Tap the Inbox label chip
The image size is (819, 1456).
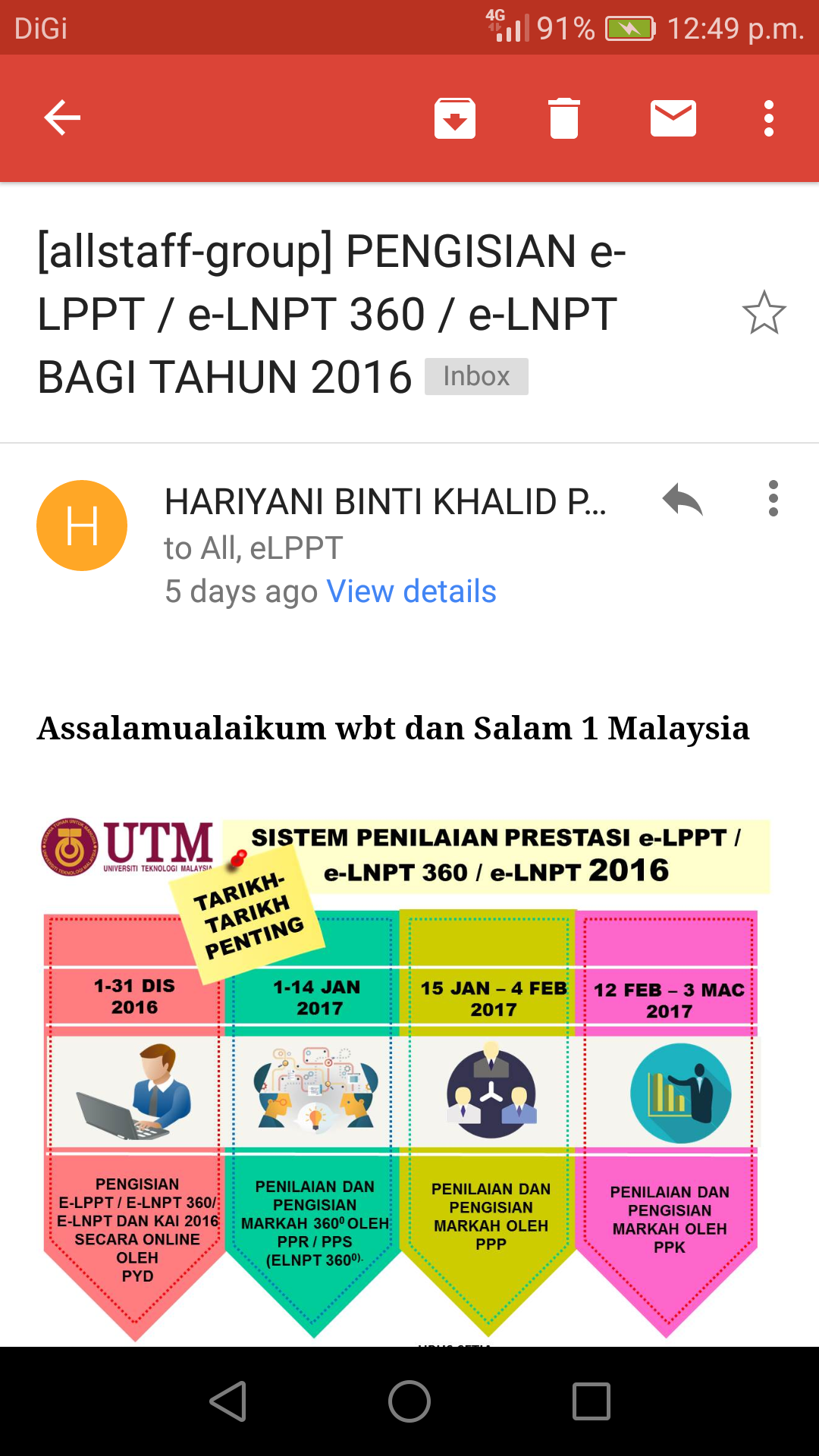(x=476, y=376)
